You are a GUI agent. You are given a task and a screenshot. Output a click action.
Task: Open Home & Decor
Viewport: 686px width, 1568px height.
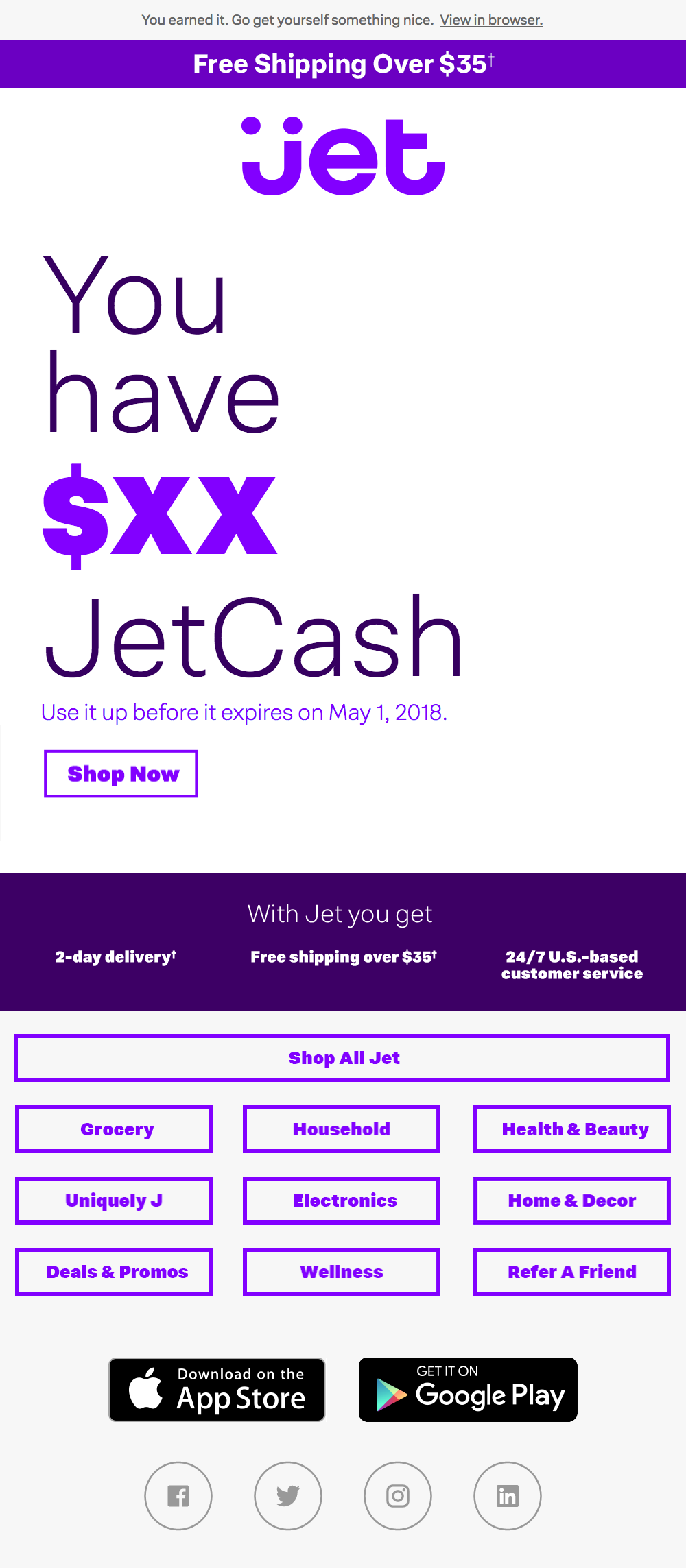point(572,1201)
